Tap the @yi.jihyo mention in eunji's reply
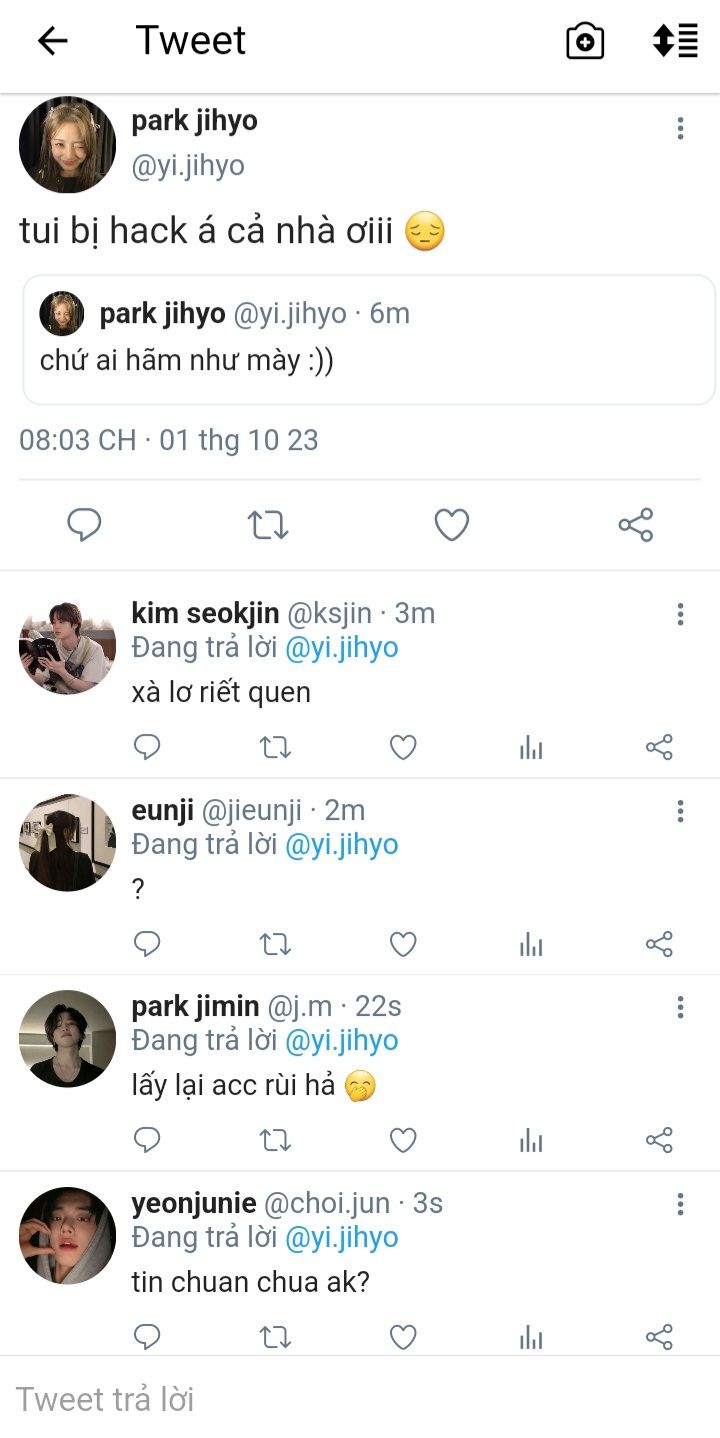The image size is (720, 1438). 342,844
